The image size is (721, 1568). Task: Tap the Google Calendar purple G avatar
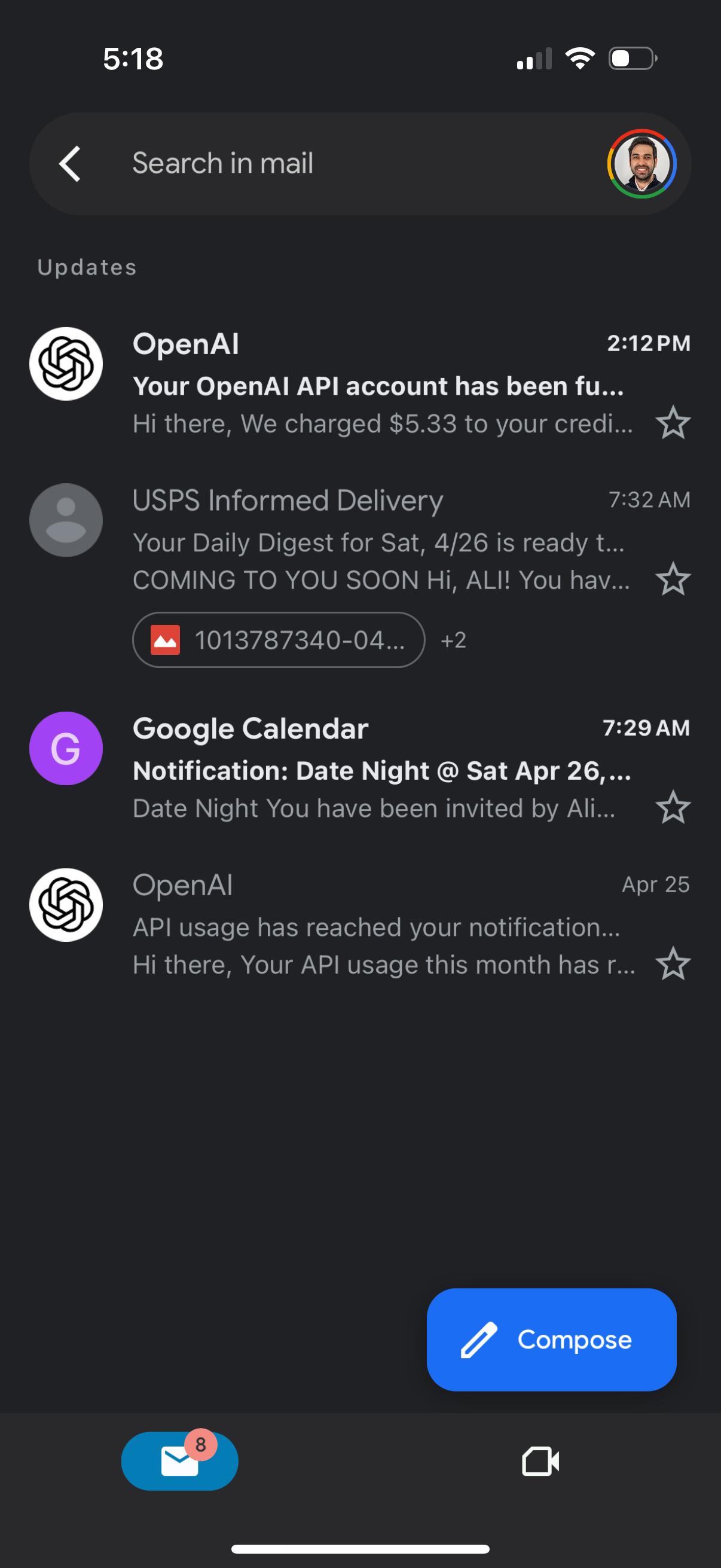click(x=66, y=748)
